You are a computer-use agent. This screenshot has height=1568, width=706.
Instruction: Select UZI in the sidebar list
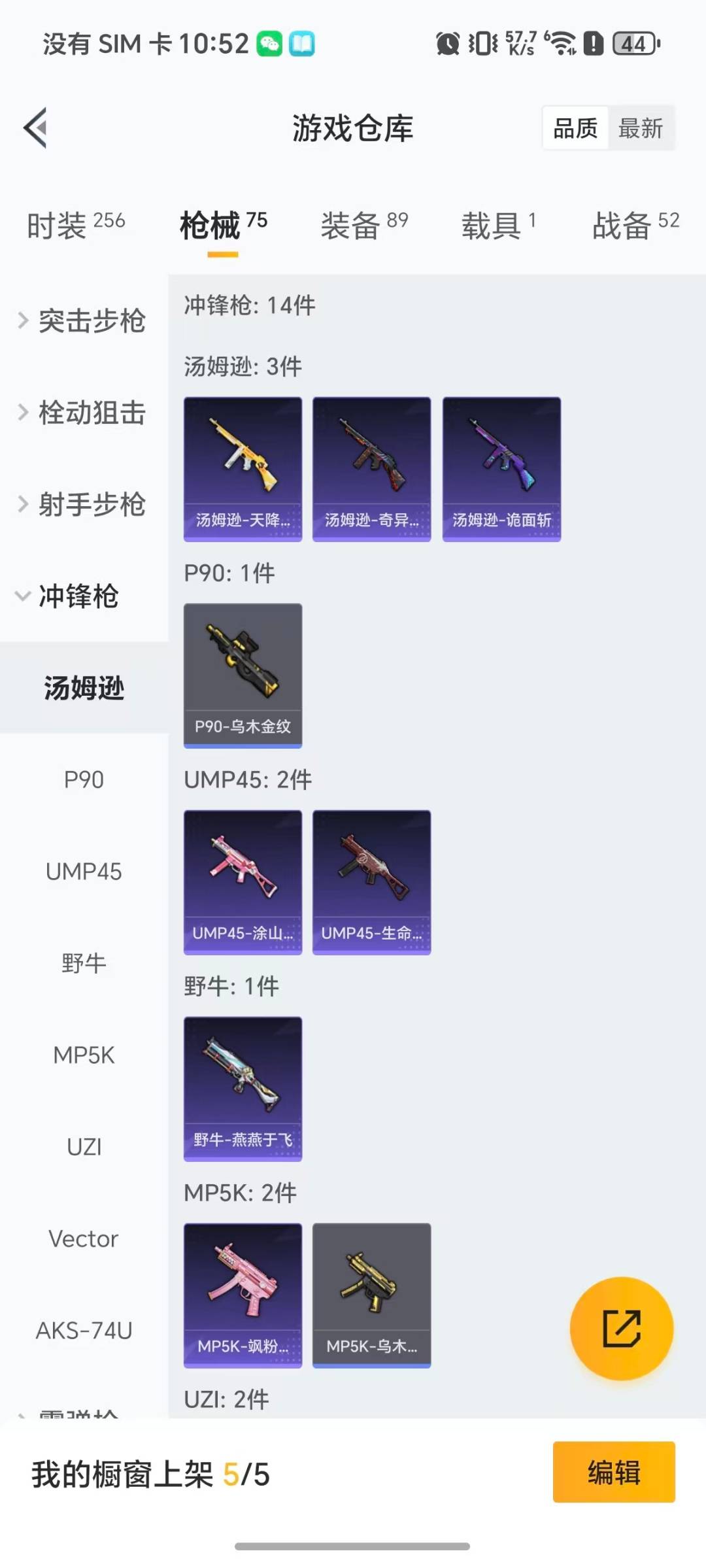(84, 1147)
